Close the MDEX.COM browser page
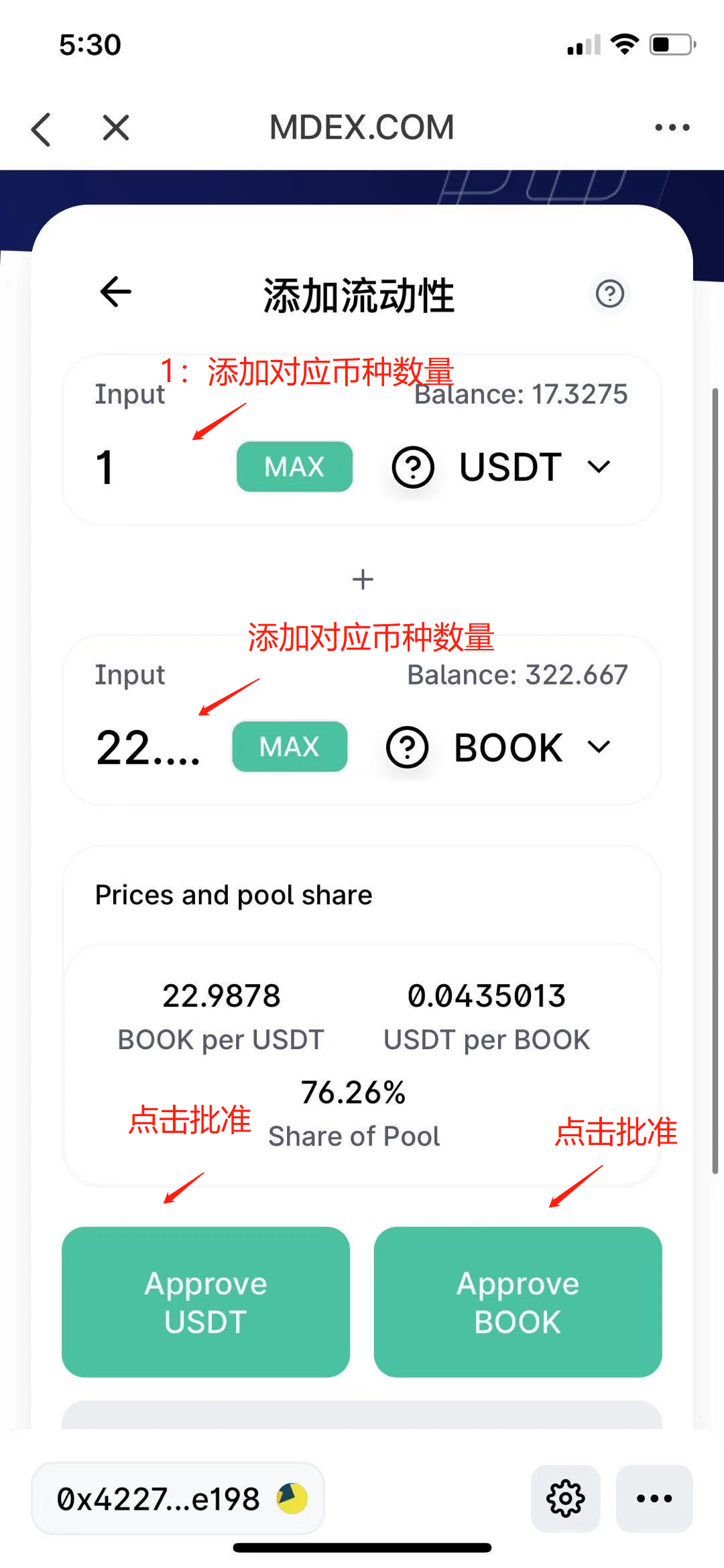 tap(116, 127)
